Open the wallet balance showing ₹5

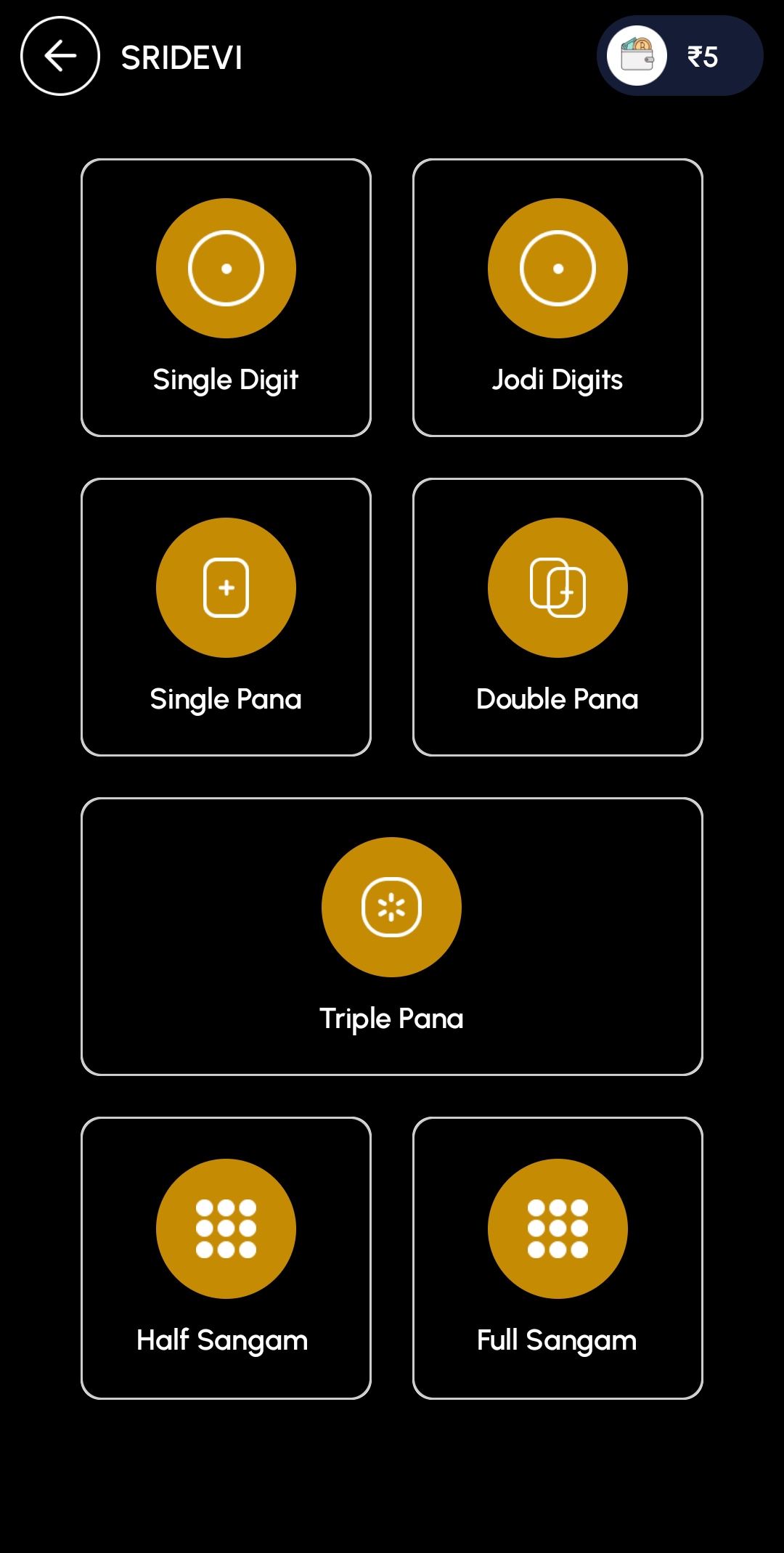pyautogui.click(x=679, y=56)
